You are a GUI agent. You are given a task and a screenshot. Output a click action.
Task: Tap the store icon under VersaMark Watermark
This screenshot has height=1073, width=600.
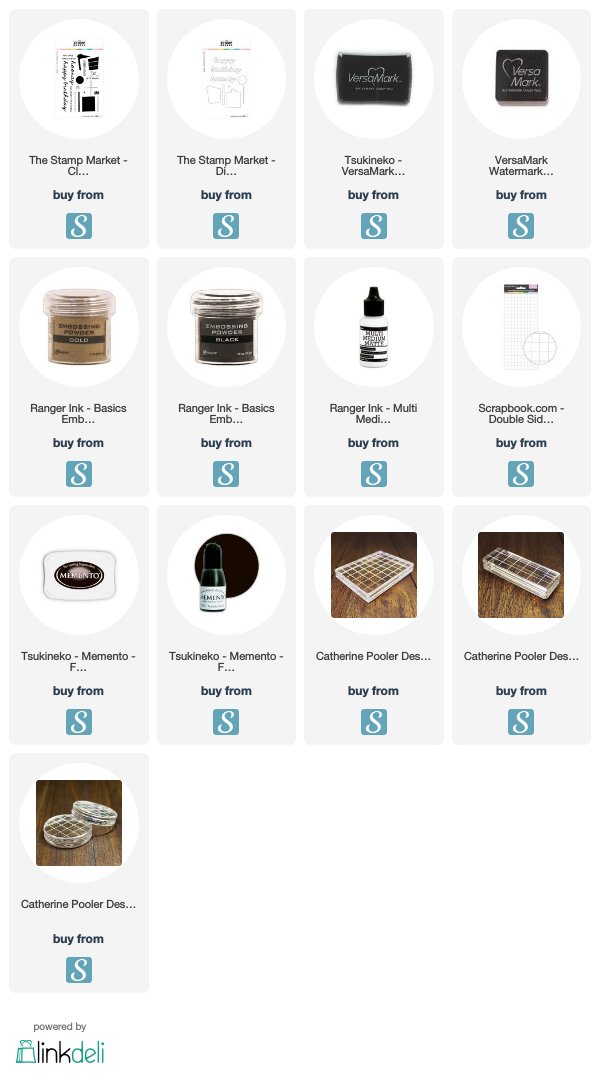[x=521, y=226]
